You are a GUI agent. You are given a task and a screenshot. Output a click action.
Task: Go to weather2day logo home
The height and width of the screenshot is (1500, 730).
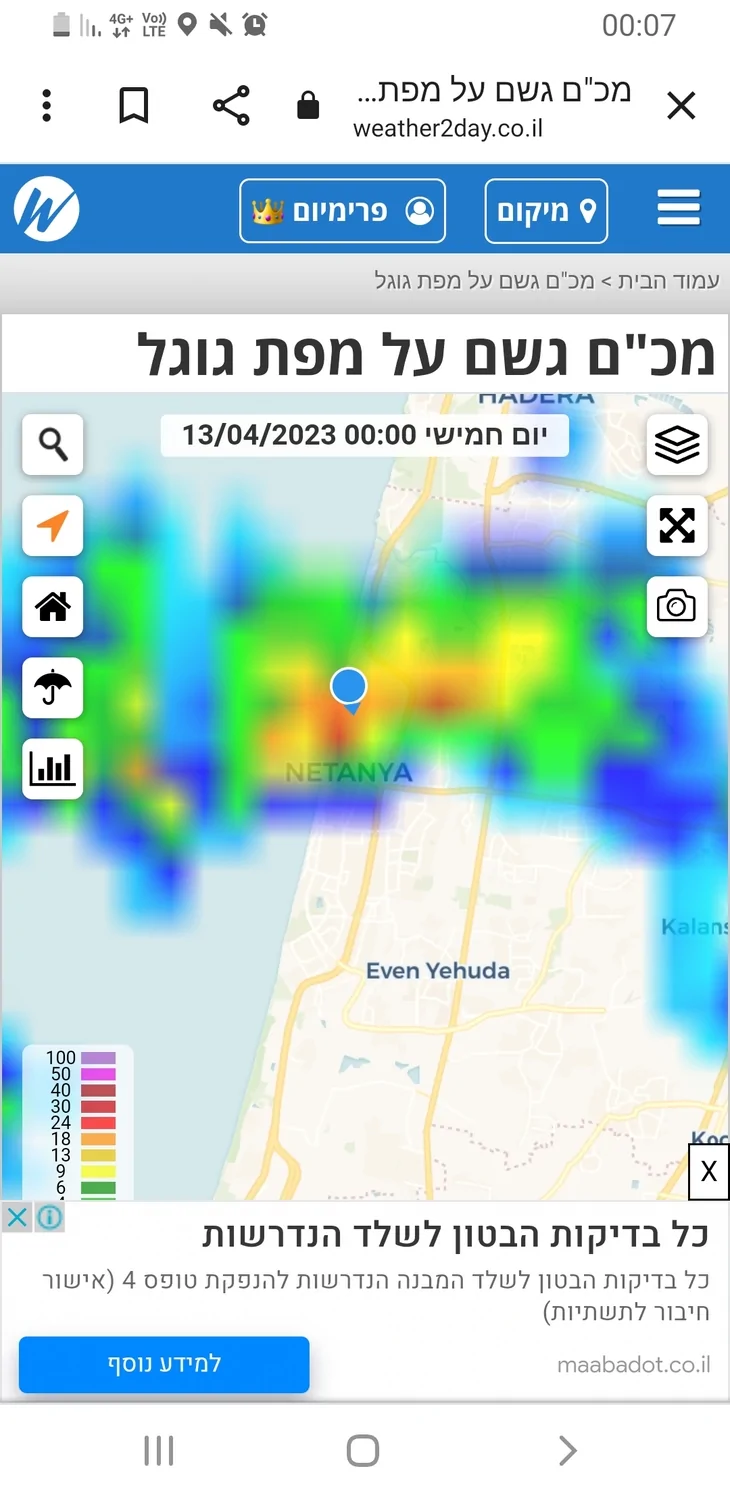(x=46, y=210)
